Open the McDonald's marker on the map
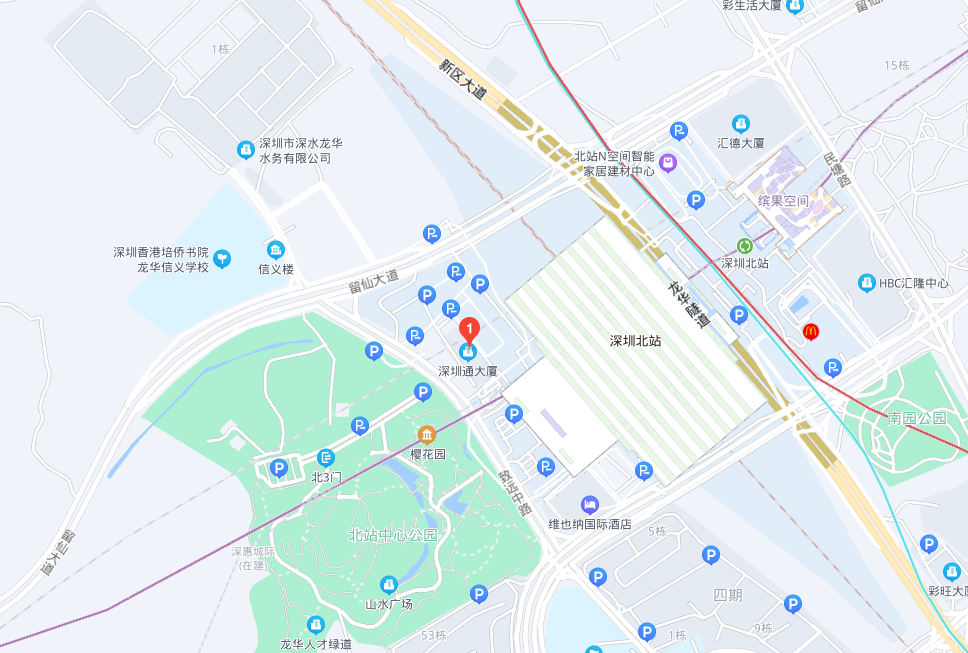This screenshot has height=653, width=968. pos(811,331)
